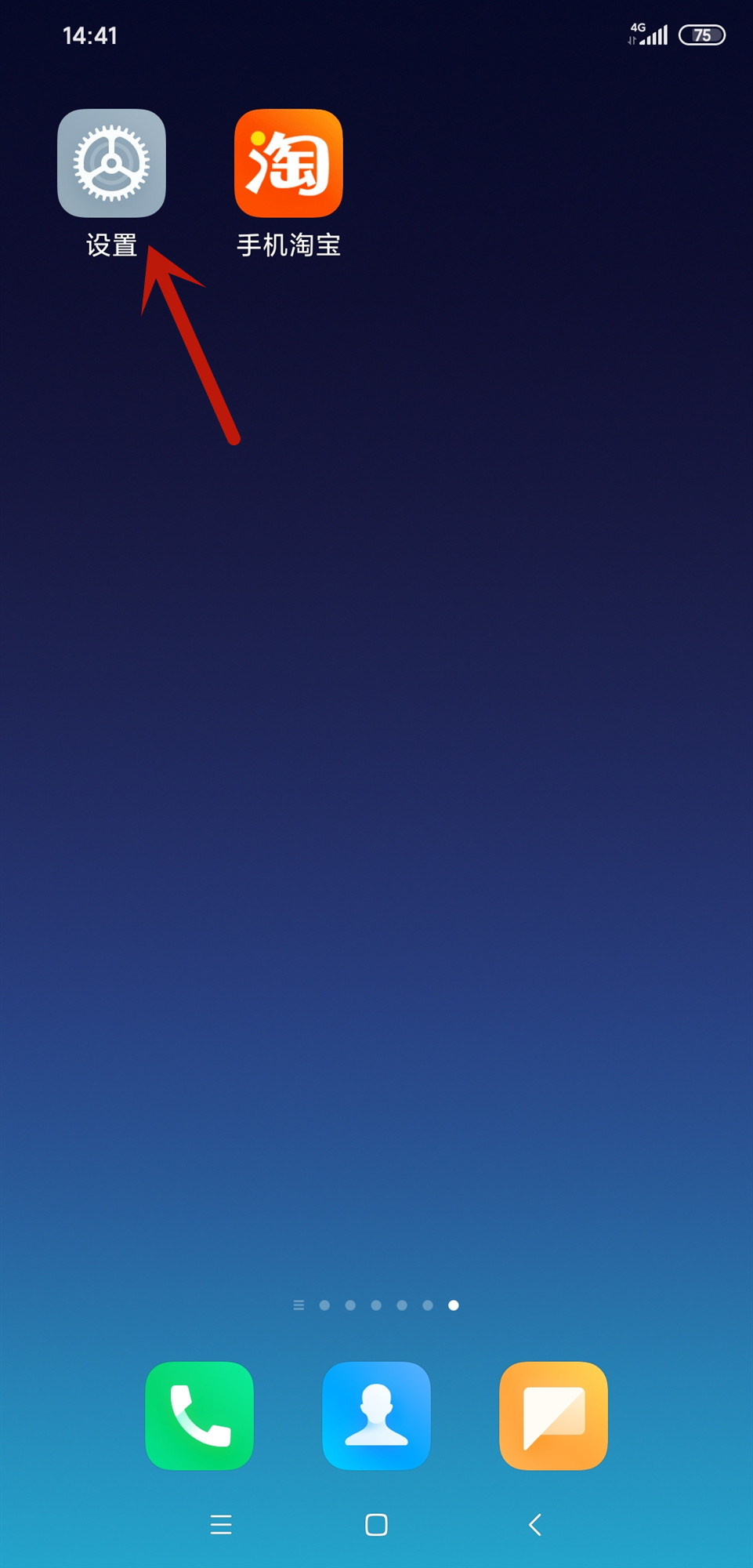Open the green Phone dialer app
The image size is (753, 1568).
(x=199, y=1416)
